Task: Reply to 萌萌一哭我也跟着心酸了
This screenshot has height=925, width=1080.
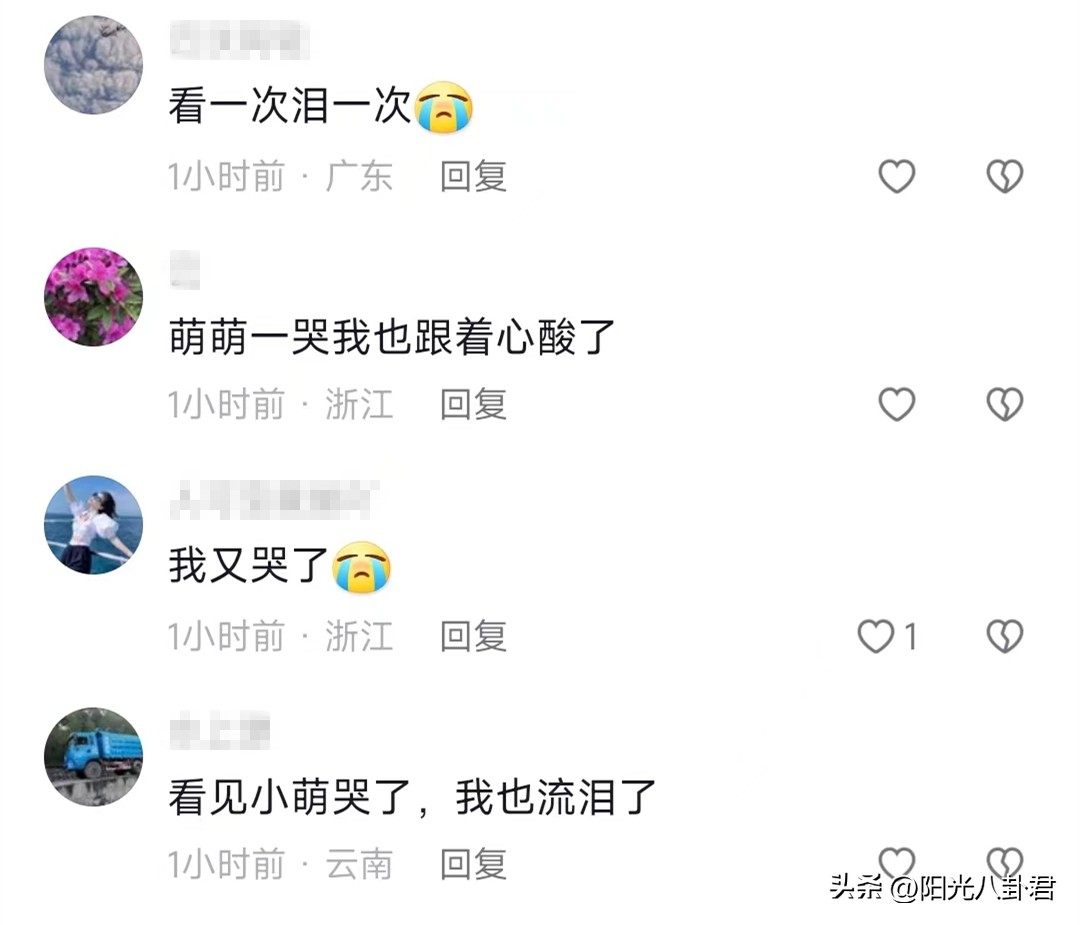Action: (473, 404)
